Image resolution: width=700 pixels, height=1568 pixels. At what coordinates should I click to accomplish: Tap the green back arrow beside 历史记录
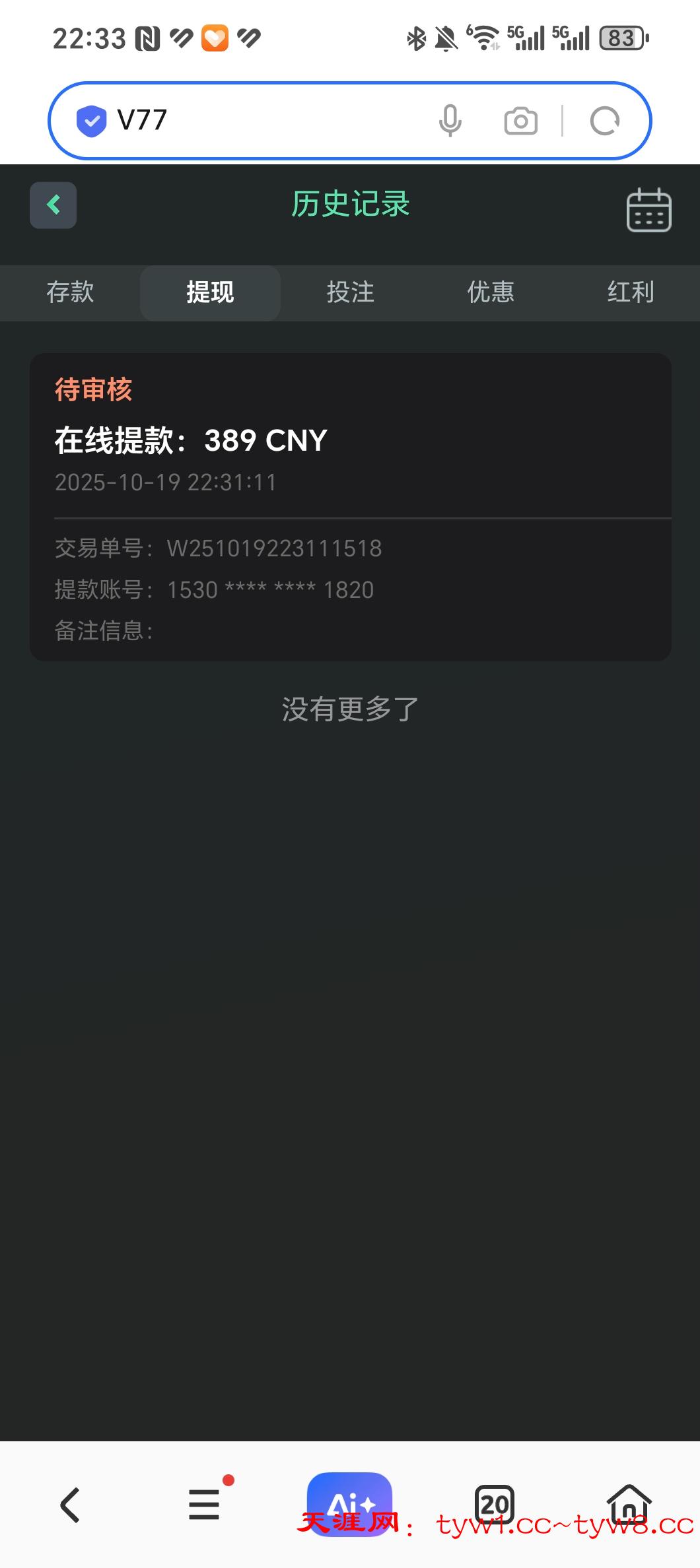click(53, 205)
